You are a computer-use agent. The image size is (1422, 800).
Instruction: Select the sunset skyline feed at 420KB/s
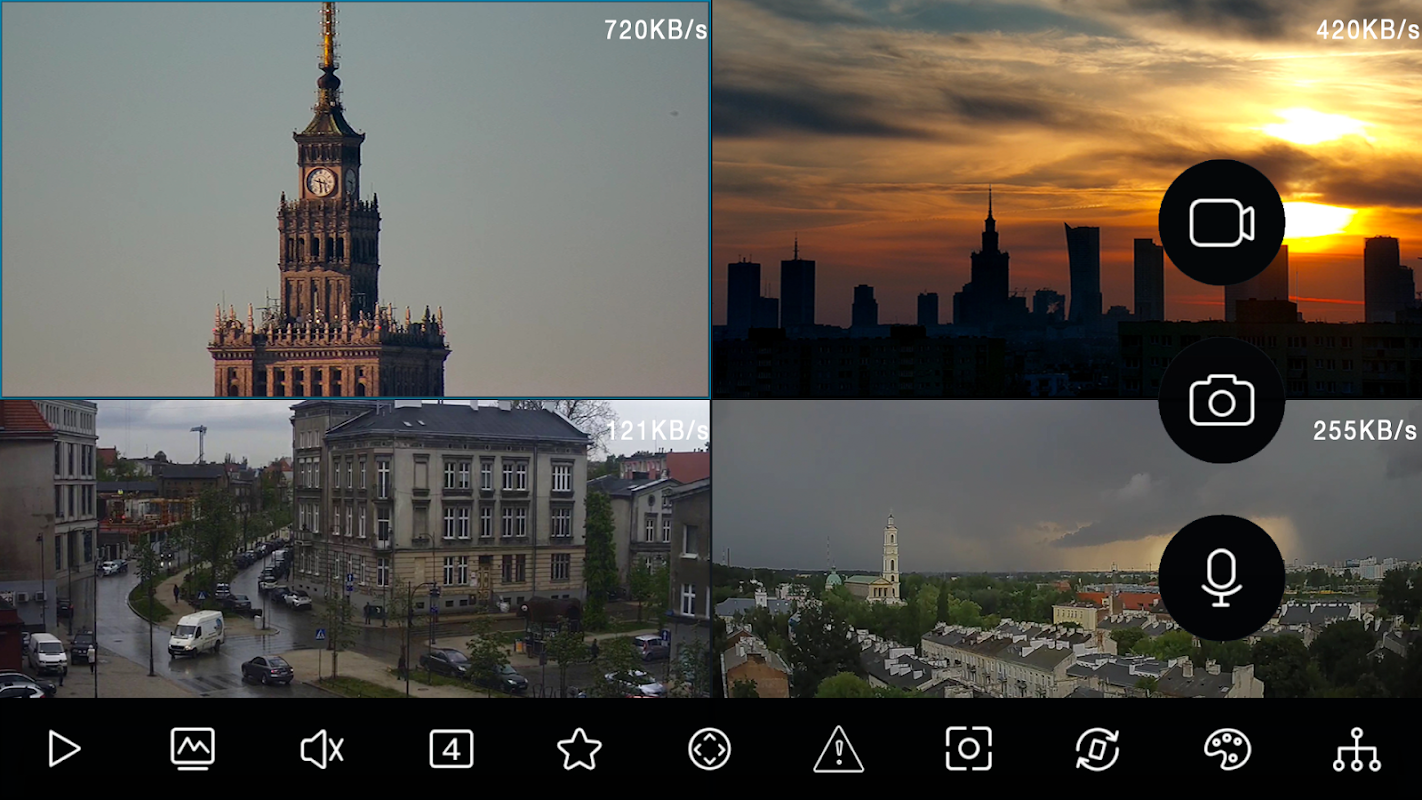(1067, 199)
